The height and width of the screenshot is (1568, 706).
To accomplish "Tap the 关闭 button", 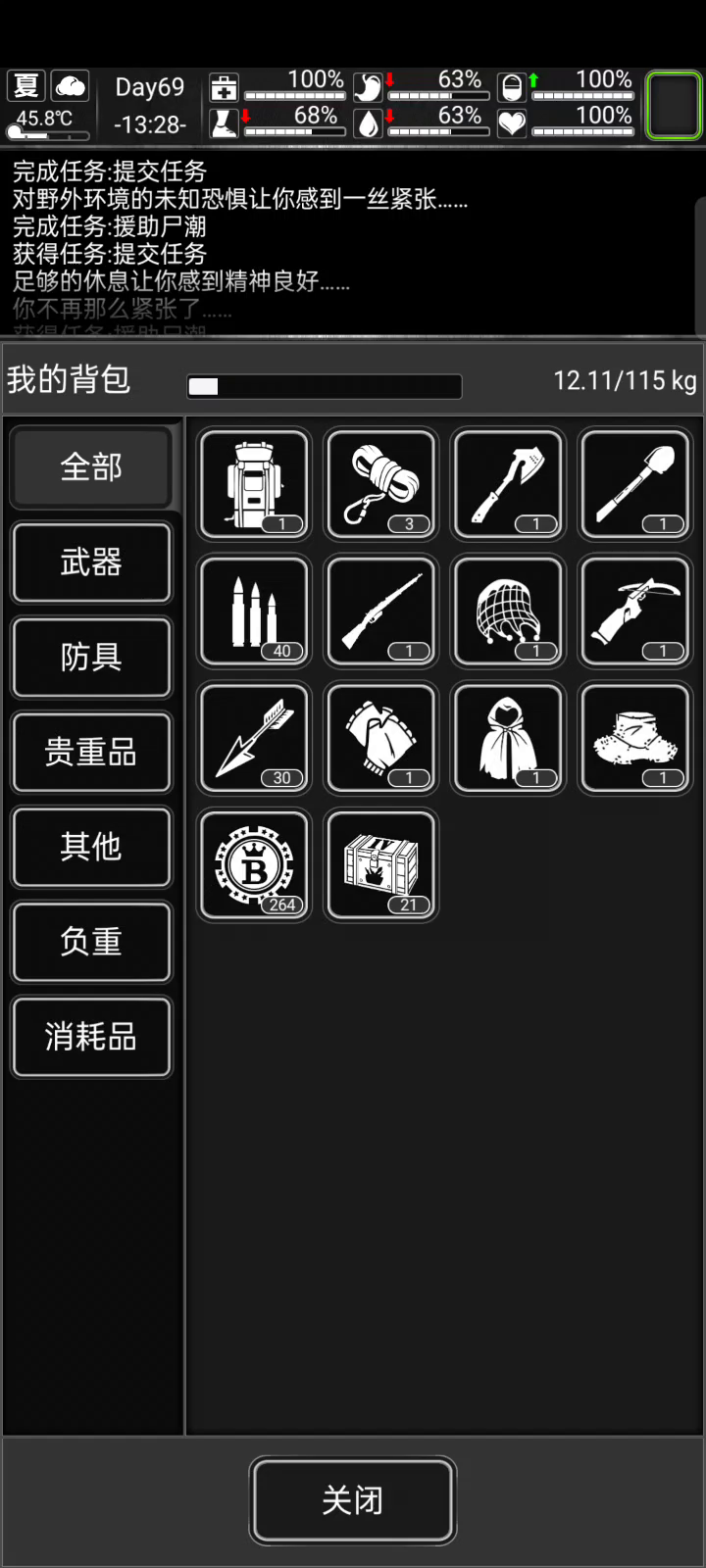I will [353, 1499].
